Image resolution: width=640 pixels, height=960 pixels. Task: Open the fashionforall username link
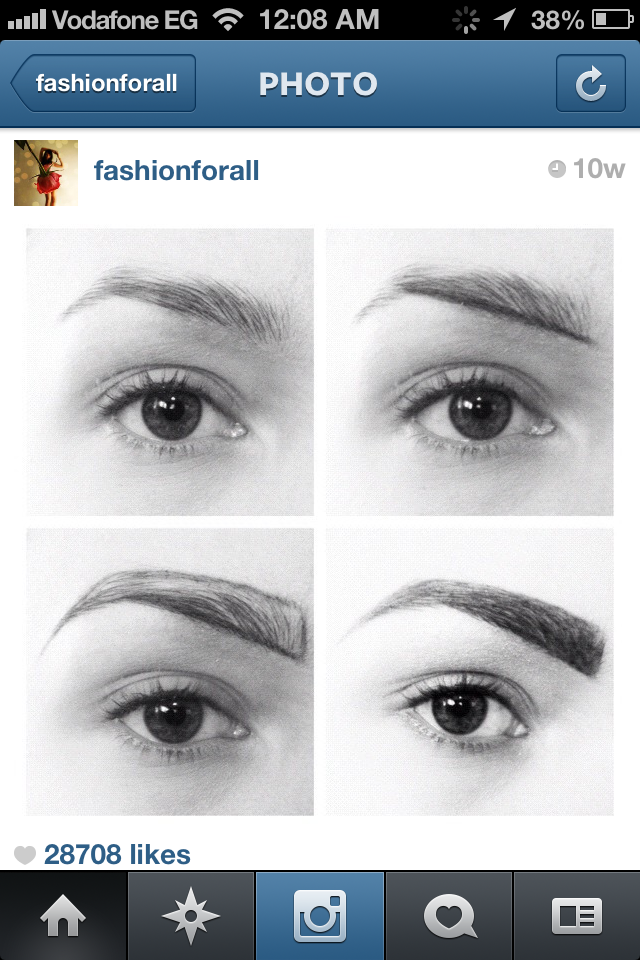(x=176, y=171)
